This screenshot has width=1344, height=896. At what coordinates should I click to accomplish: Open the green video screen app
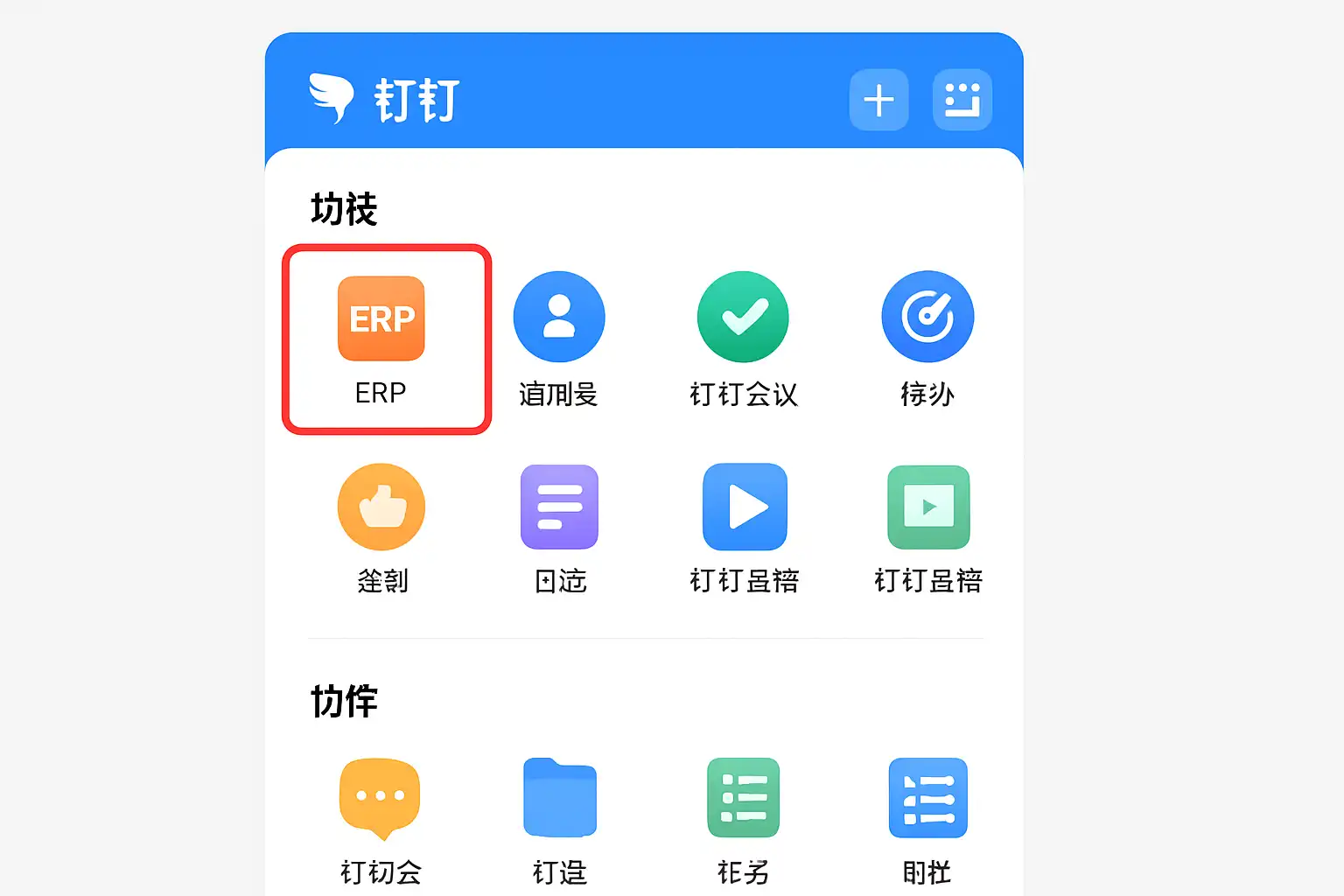(x=928, y=507)
